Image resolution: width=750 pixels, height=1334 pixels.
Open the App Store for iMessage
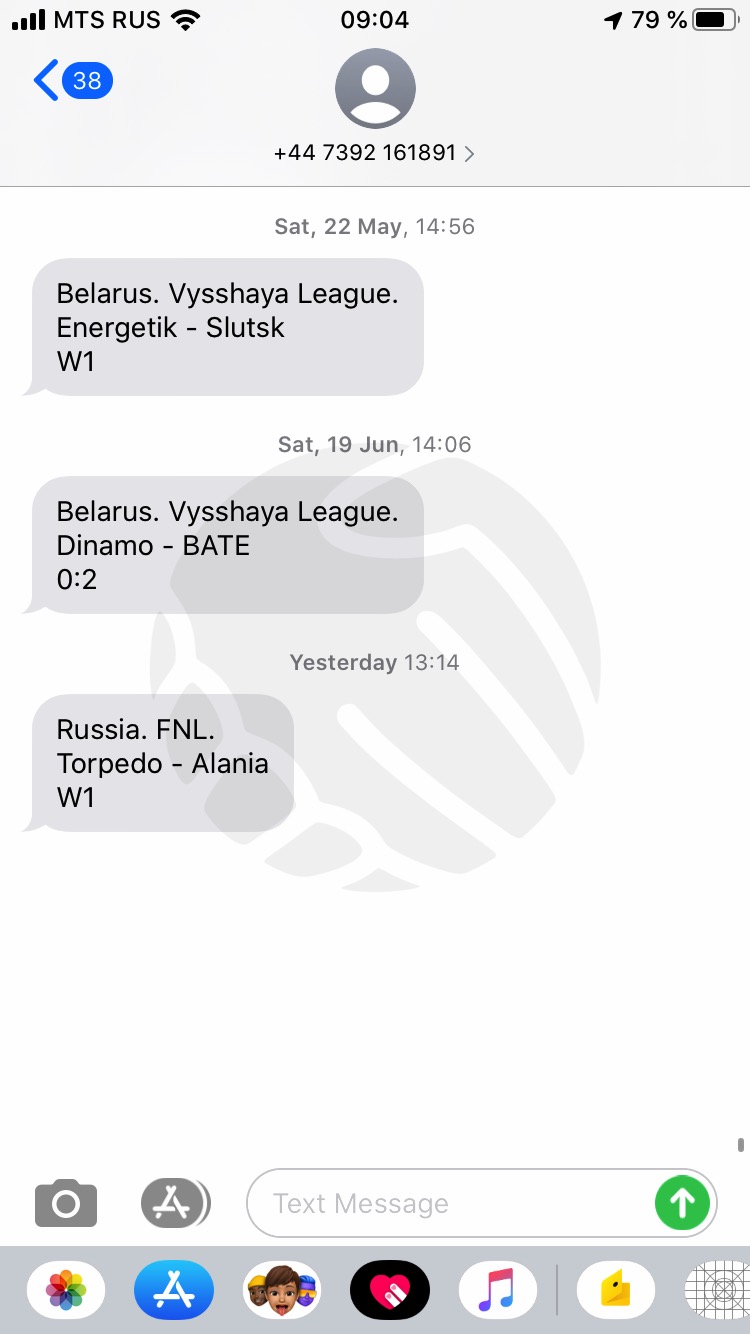[x=174, y=1290]
